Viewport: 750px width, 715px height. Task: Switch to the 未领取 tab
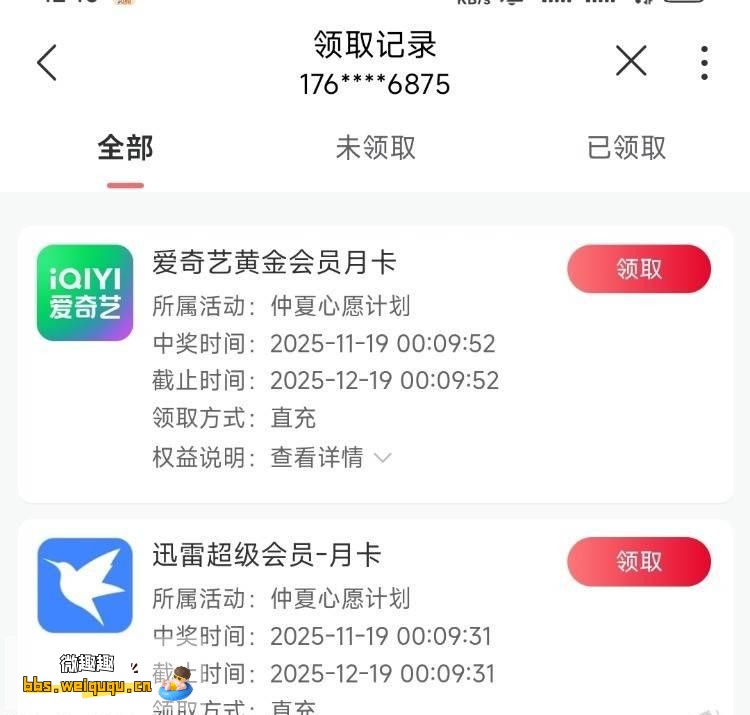[x=375, y=148]
